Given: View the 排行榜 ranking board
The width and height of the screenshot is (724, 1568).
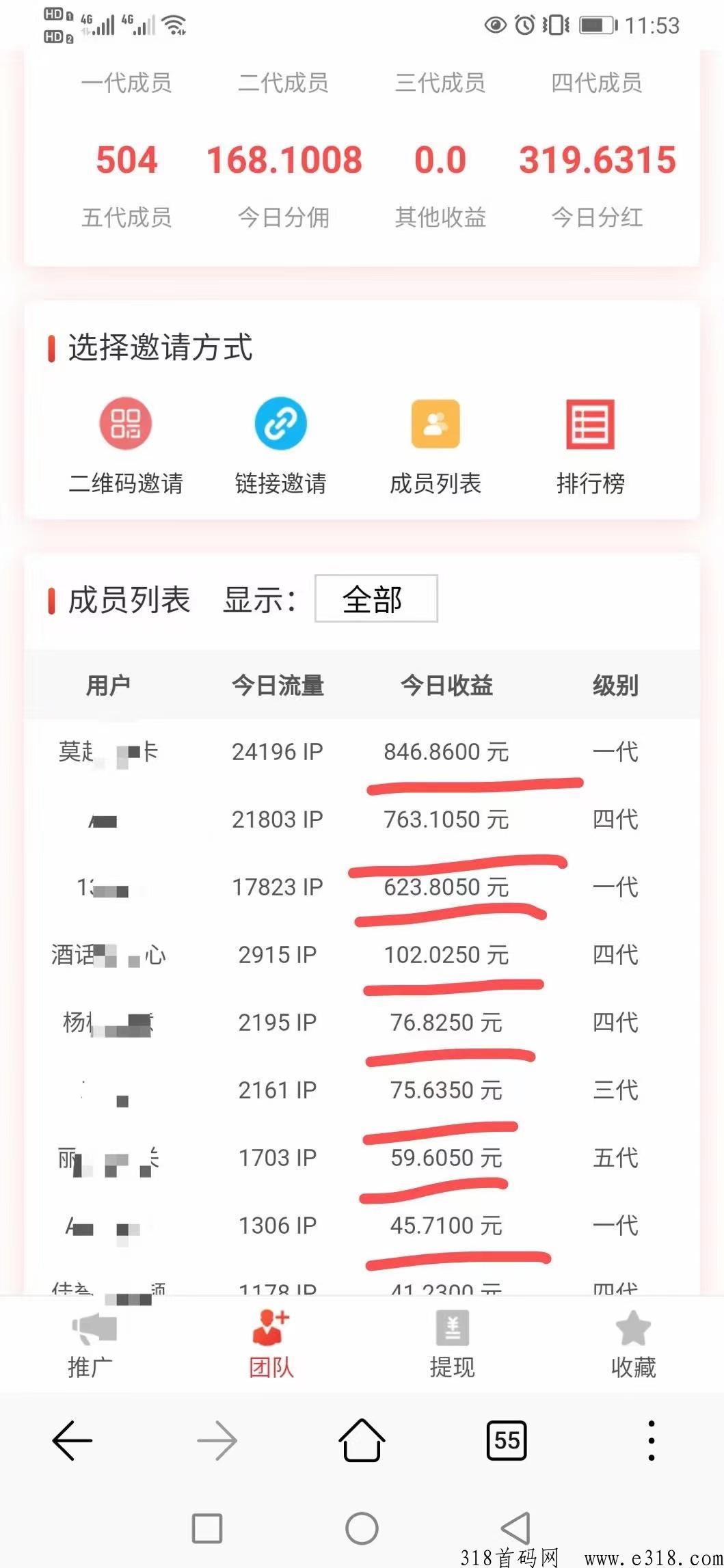Looking at the screenshot, I should (x=590, y=424).
